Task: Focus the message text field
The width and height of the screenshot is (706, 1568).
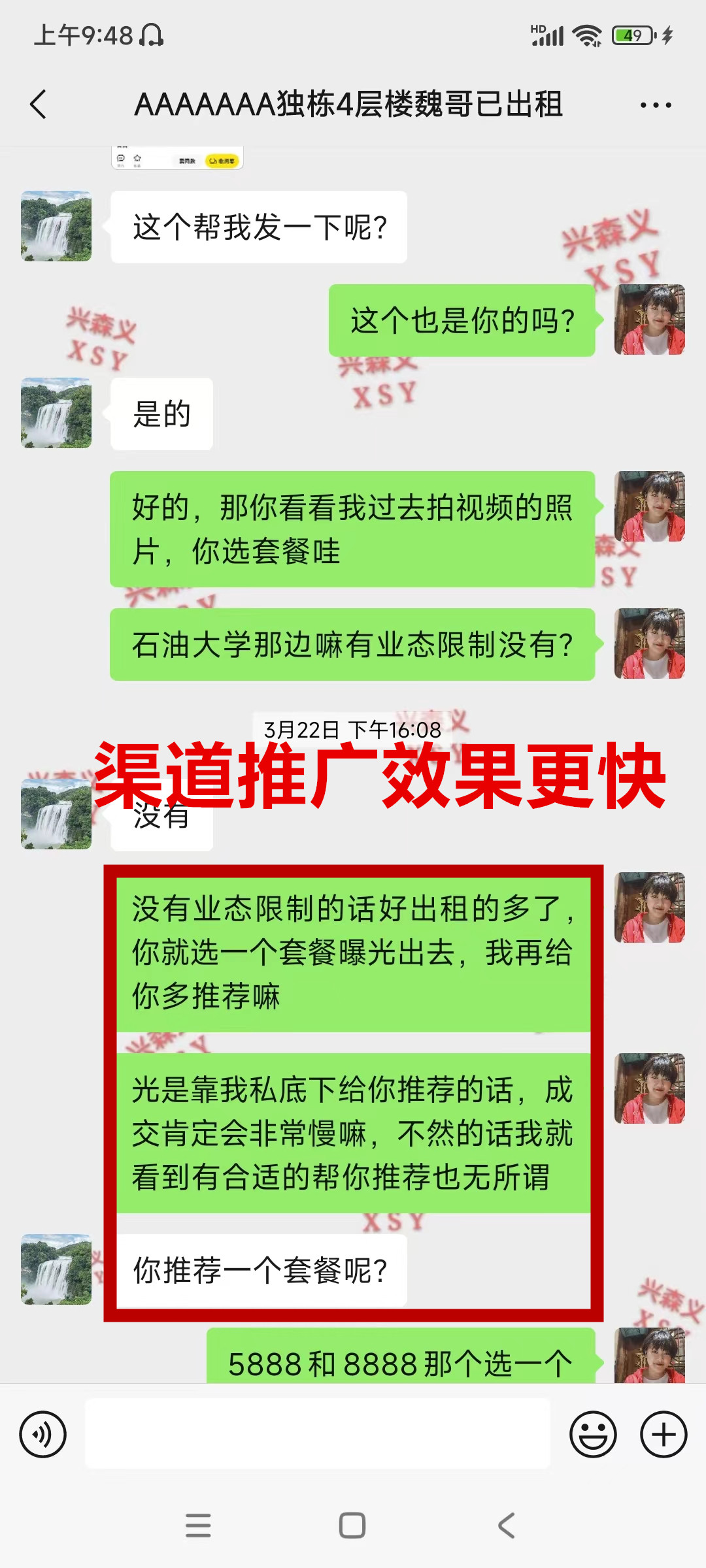Action: [318, 1434]
